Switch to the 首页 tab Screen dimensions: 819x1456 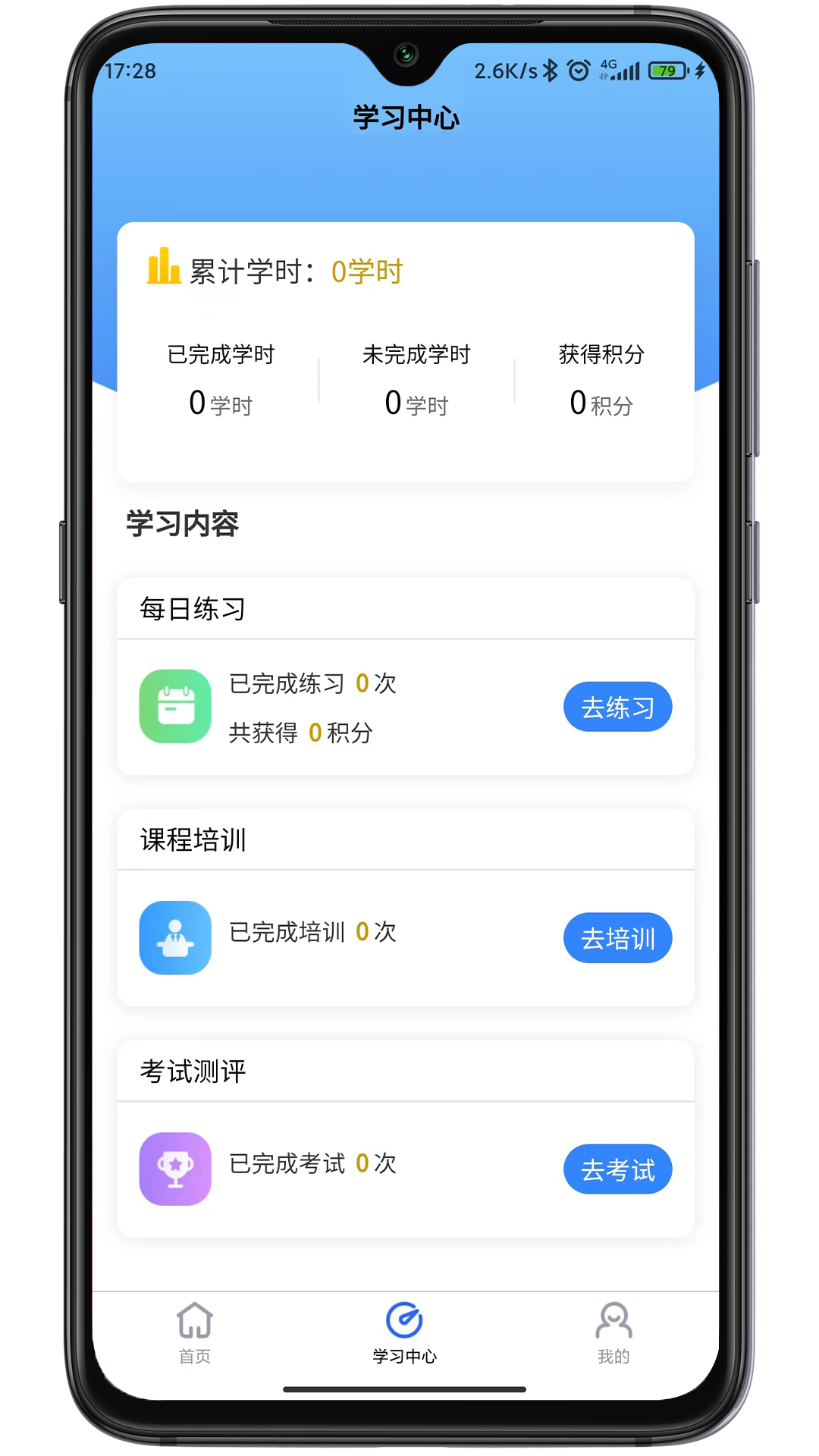[195, 1332]
